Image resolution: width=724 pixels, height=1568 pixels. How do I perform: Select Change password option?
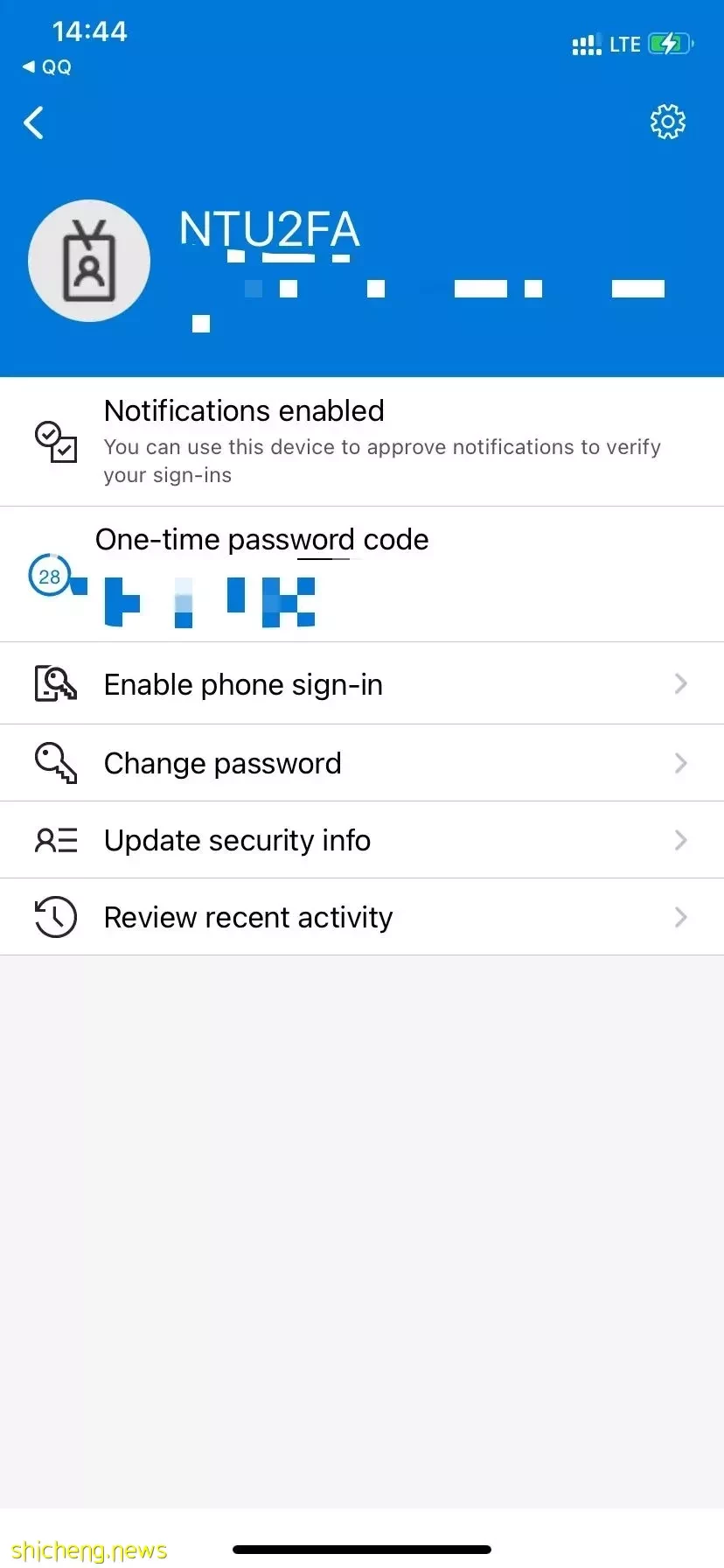click(362, 763)
